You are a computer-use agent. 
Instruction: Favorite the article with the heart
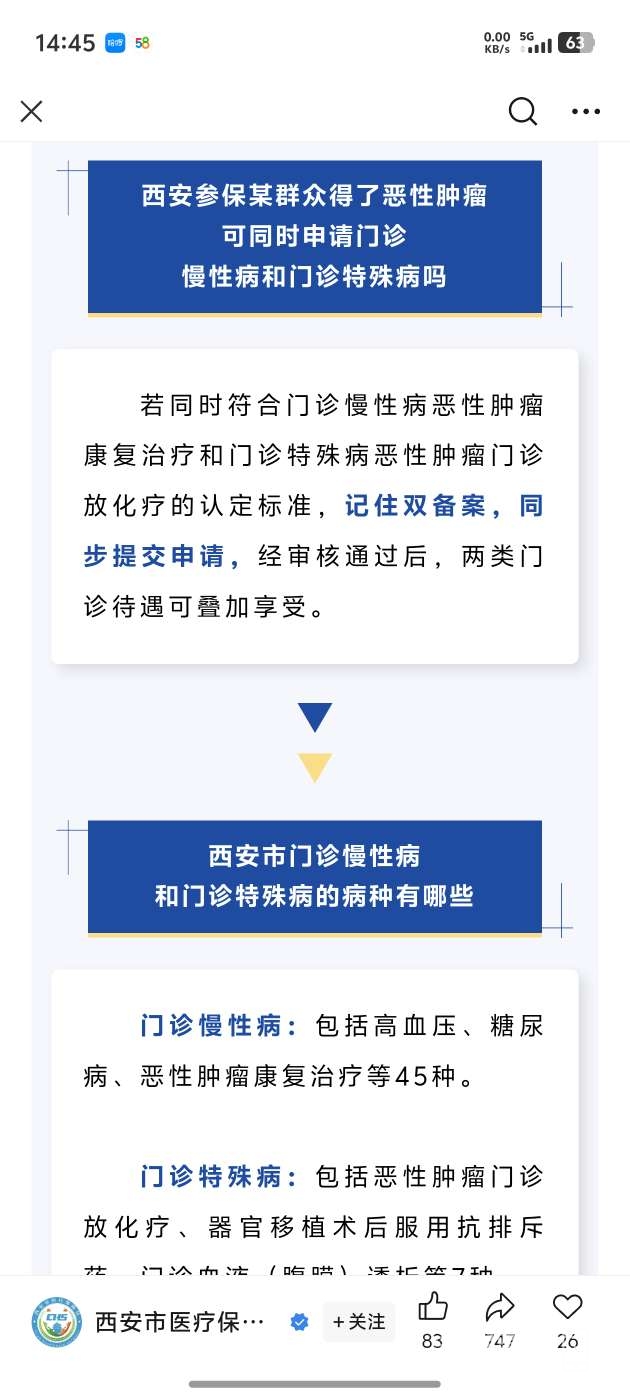[x=567, y=1308]
